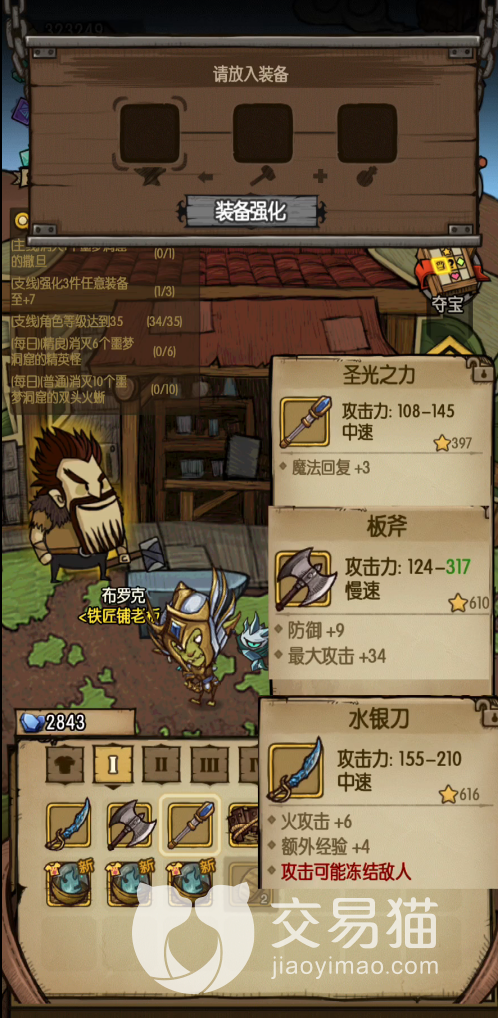Select the first empty equipment slot
The image size is (498, 1018).
click(x=149, y=133)
